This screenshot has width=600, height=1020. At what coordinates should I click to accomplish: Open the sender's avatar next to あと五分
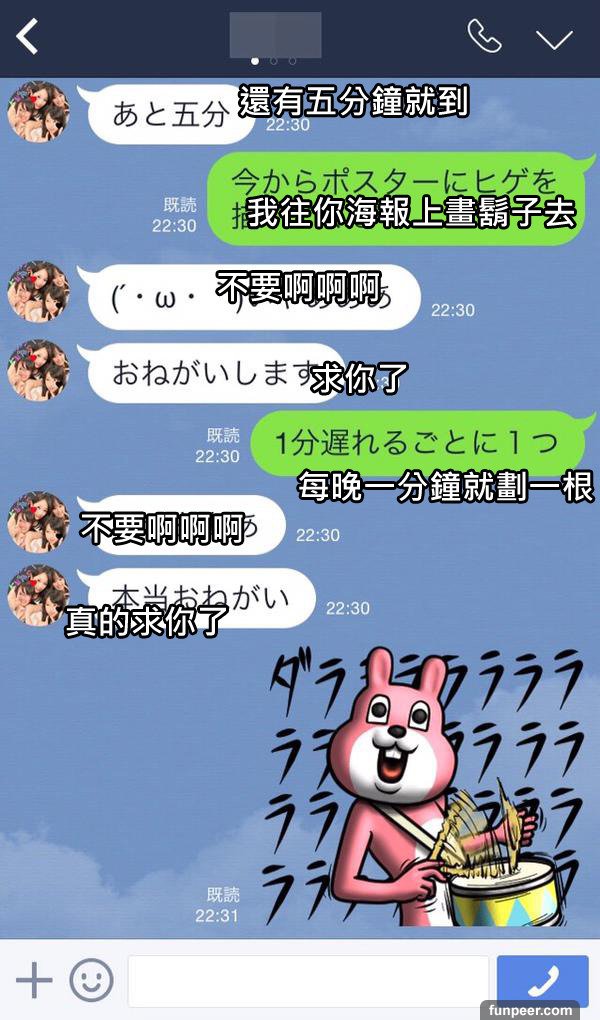tap(38, 113)
